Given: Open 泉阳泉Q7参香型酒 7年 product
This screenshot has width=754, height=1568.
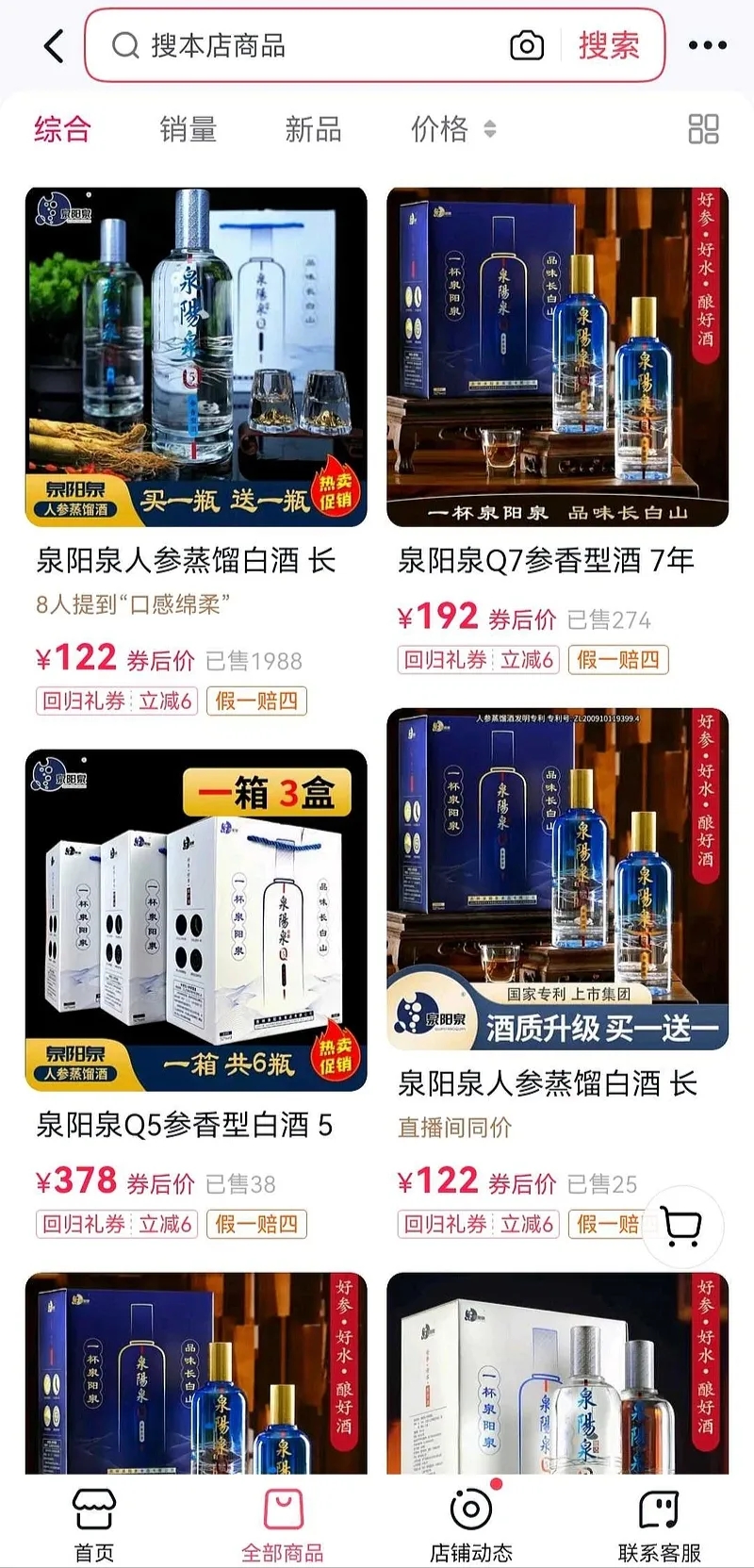Looking at the screenshot, I should point(558,431).
